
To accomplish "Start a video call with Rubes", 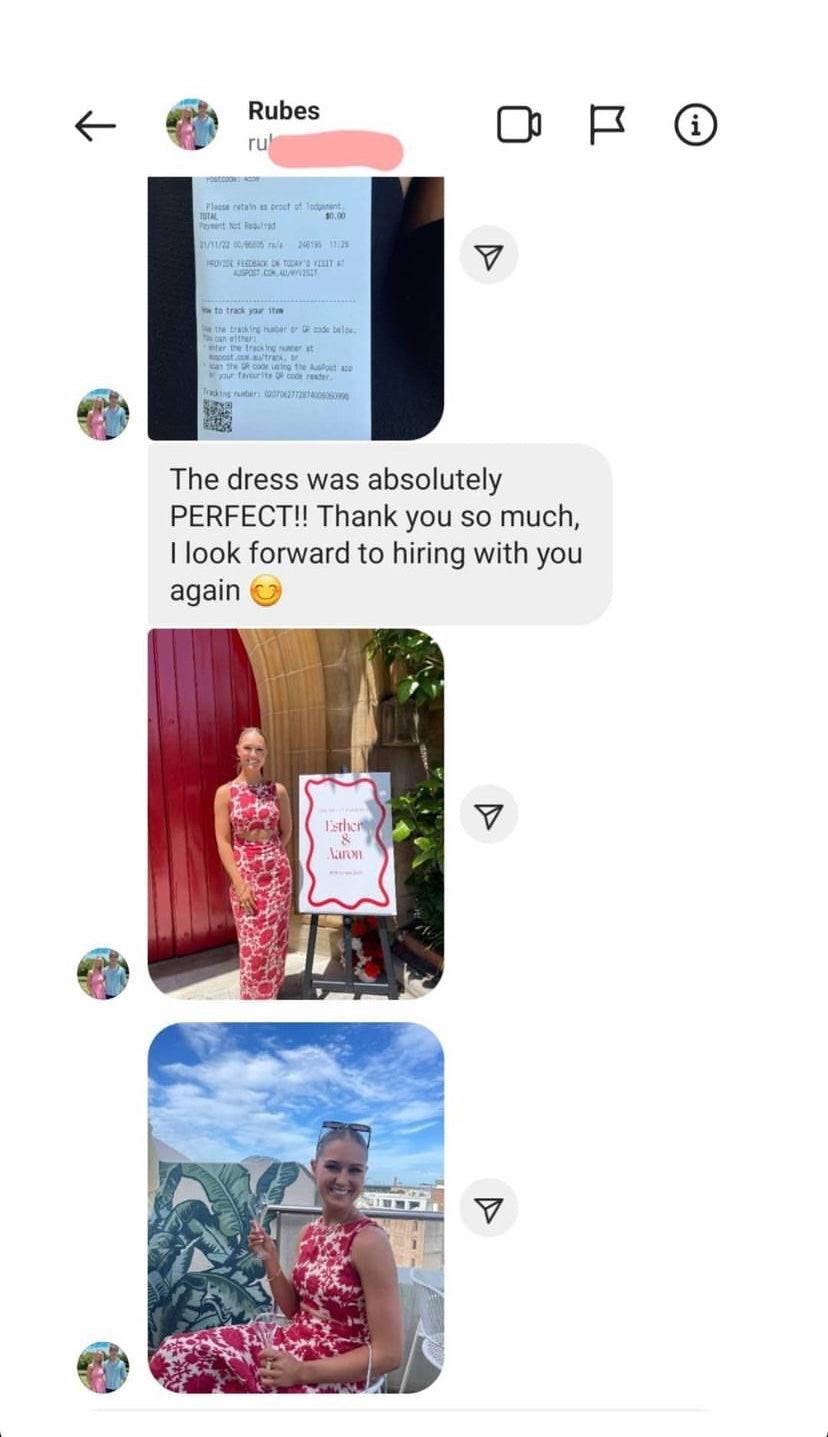I will point(519,125).
